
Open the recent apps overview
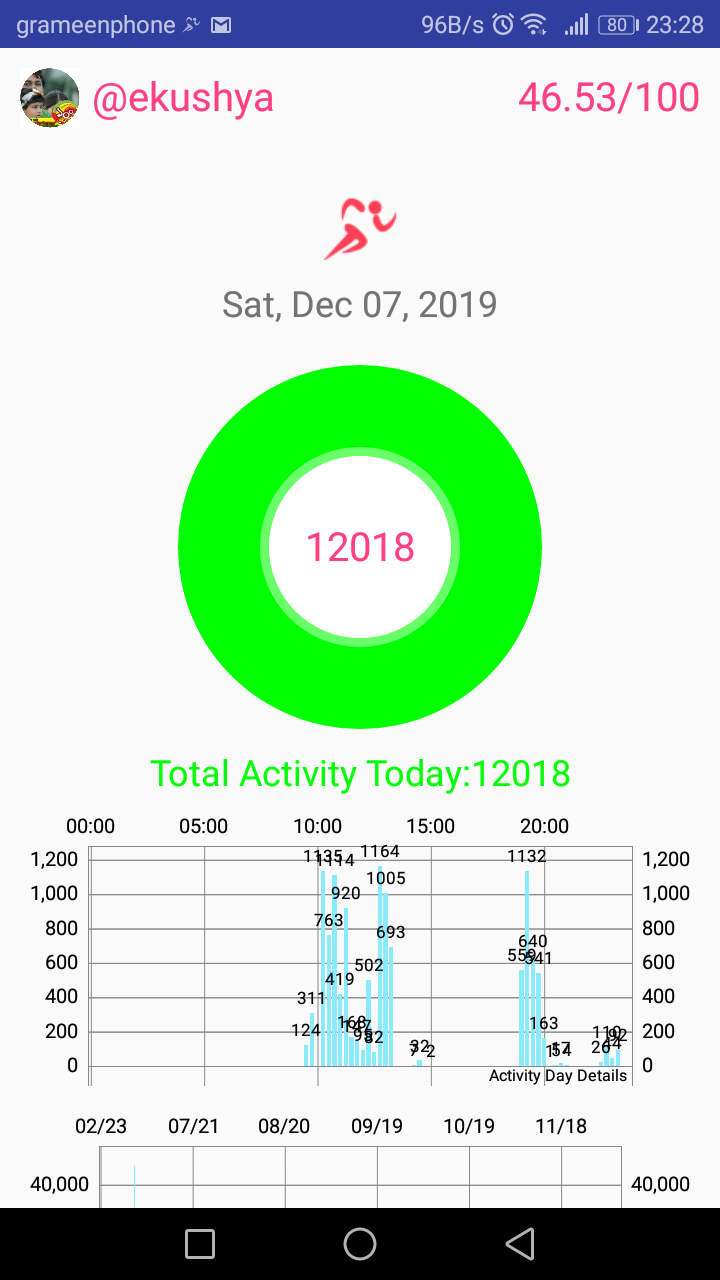200,1243
